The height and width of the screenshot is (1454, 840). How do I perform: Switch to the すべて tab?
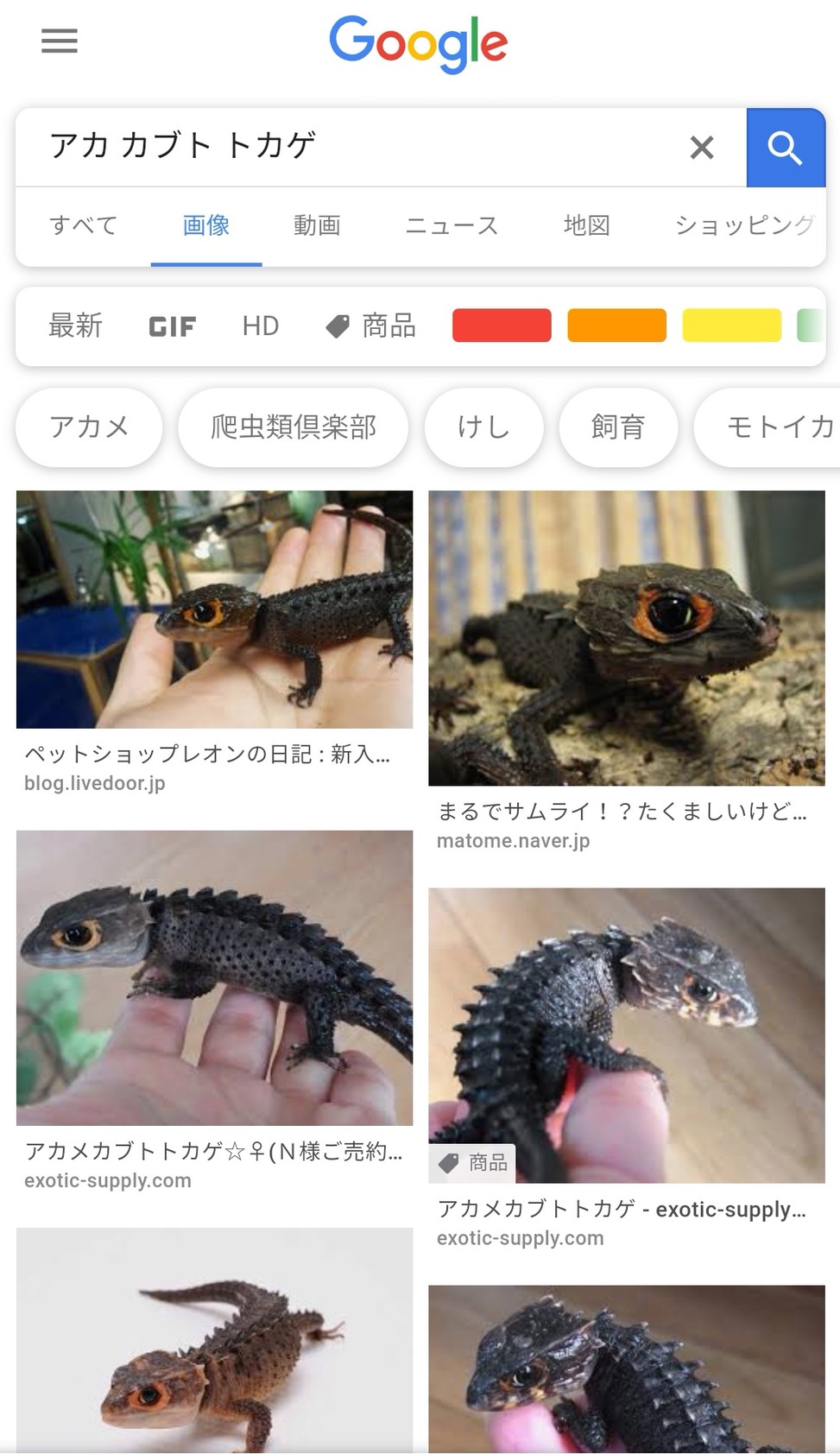[83, 225]
